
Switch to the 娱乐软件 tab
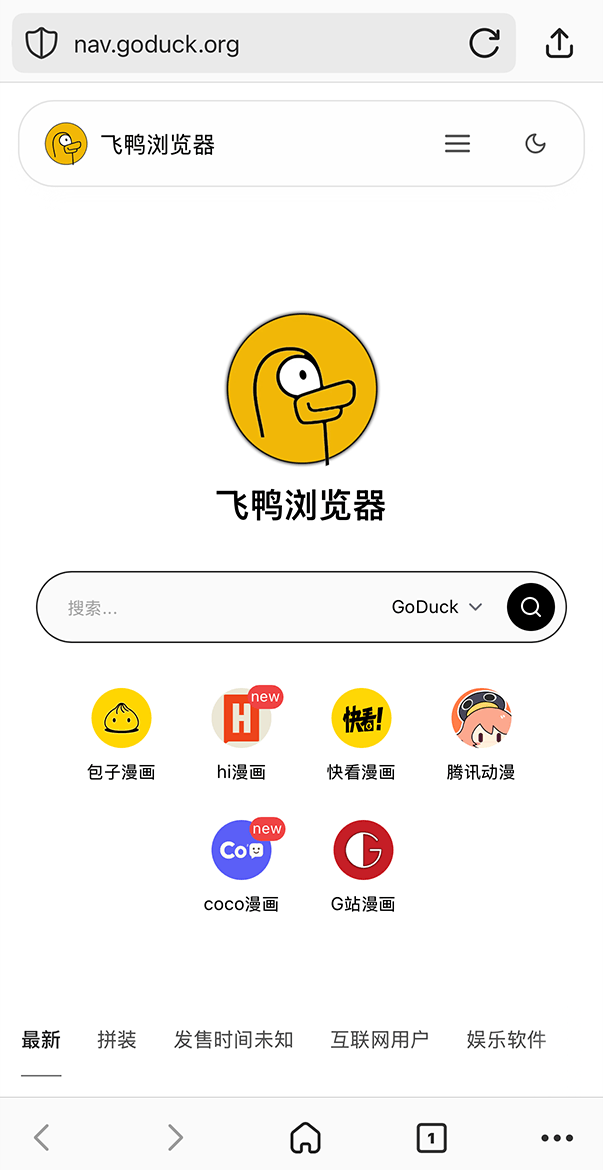(506, 1040)
